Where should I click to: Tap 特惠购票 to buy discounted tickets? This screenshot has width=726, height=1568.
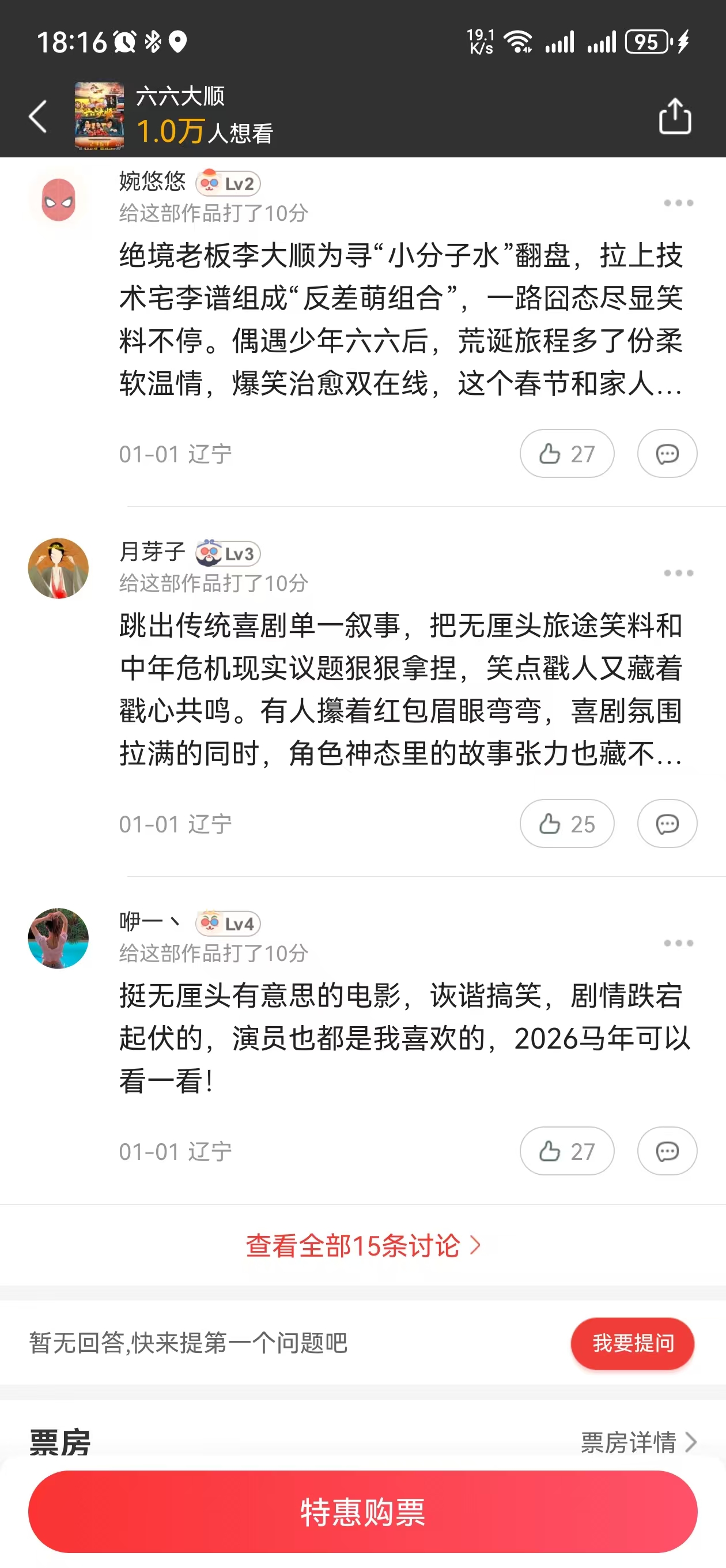(362, 1512)
